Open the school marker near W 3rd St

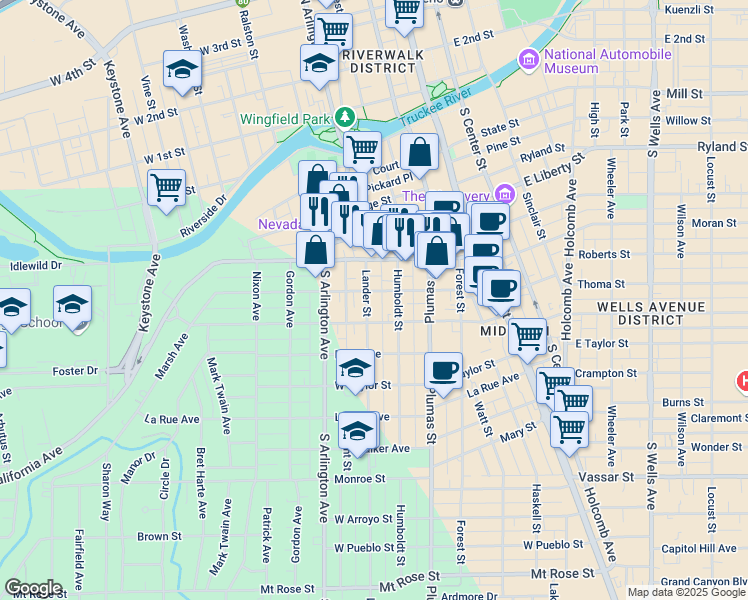click(x=183, y=69)
